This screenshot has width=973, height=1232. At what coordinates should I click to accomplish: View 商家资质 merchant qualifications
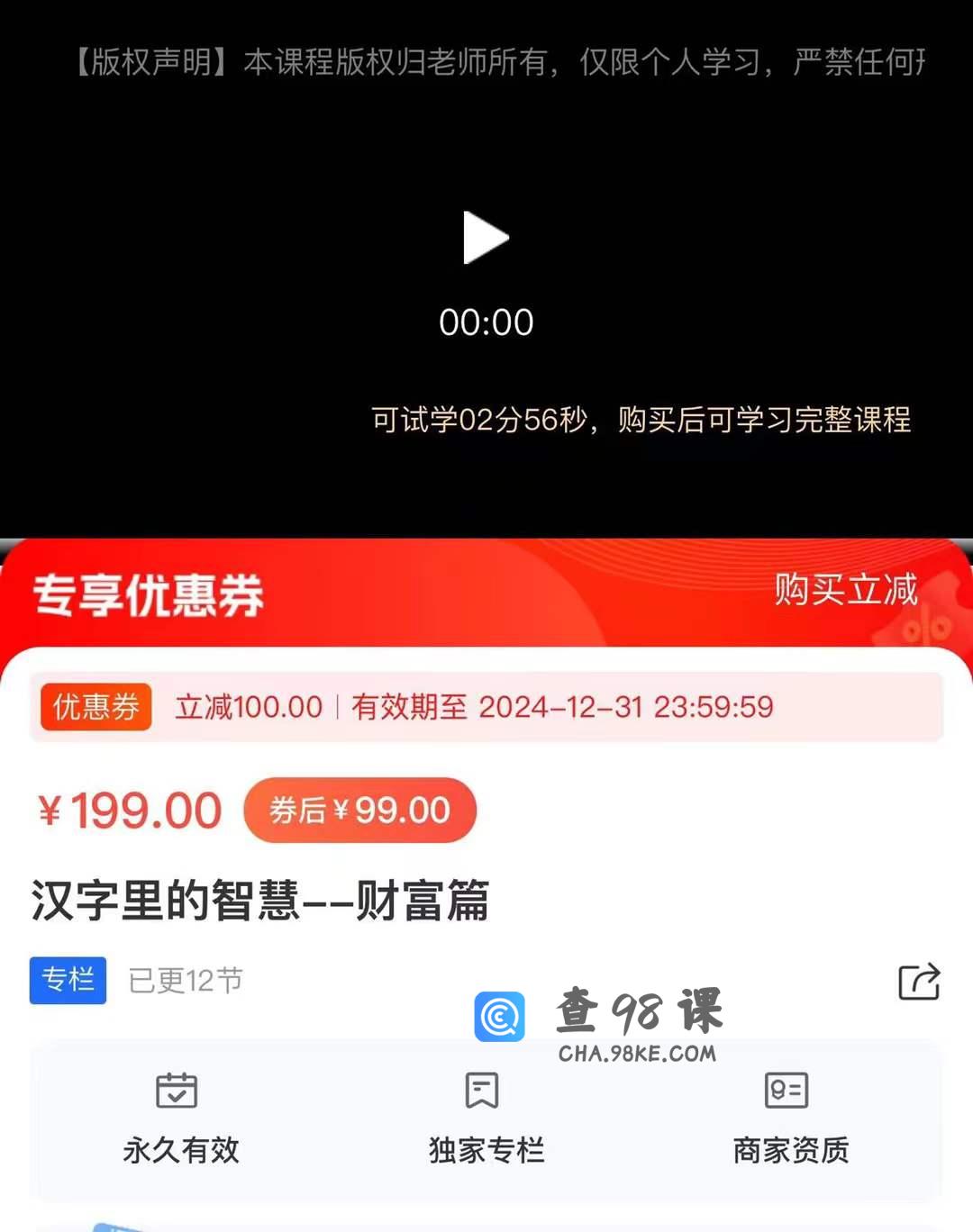click(x=790, y=1119)
